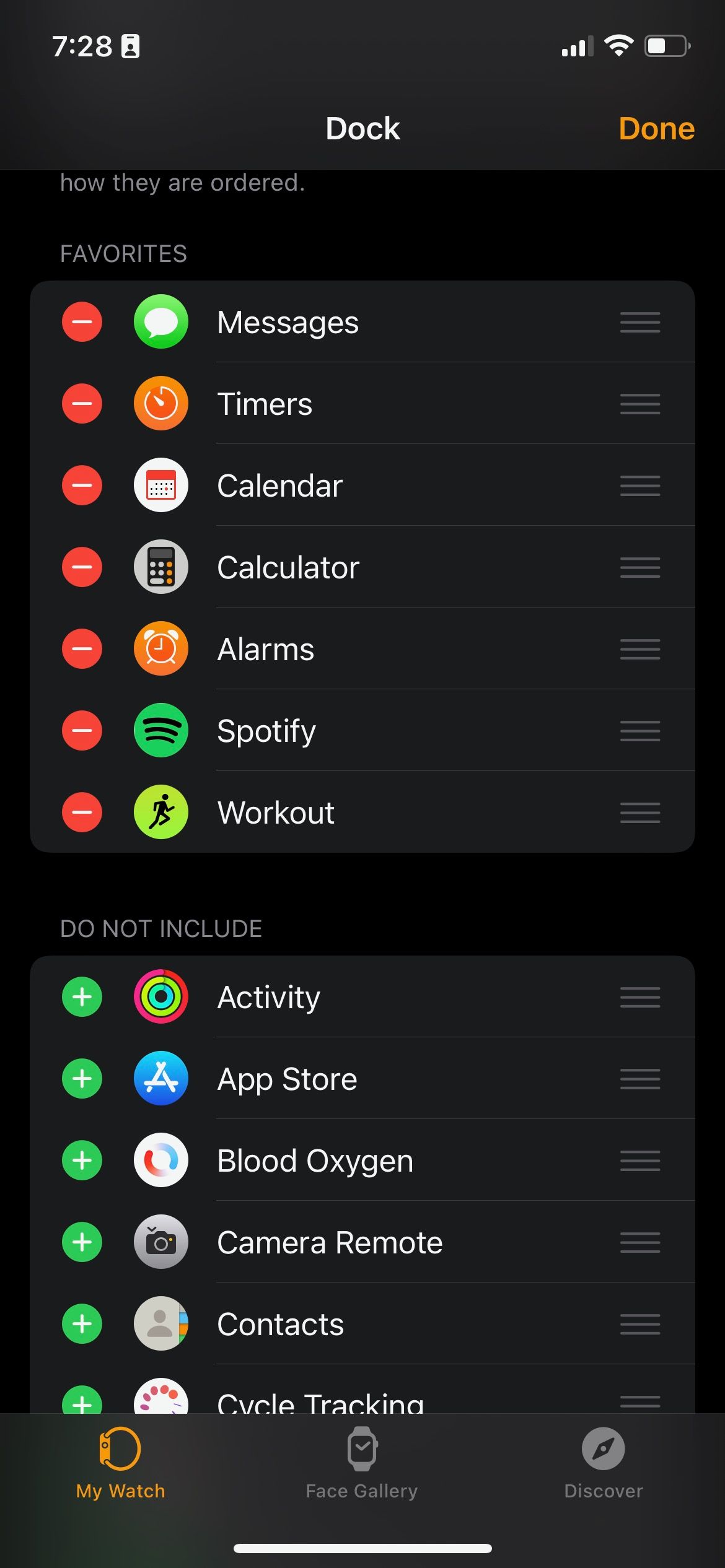Tap the Messages app icon

pyautogui.click(x=160, y=321)
